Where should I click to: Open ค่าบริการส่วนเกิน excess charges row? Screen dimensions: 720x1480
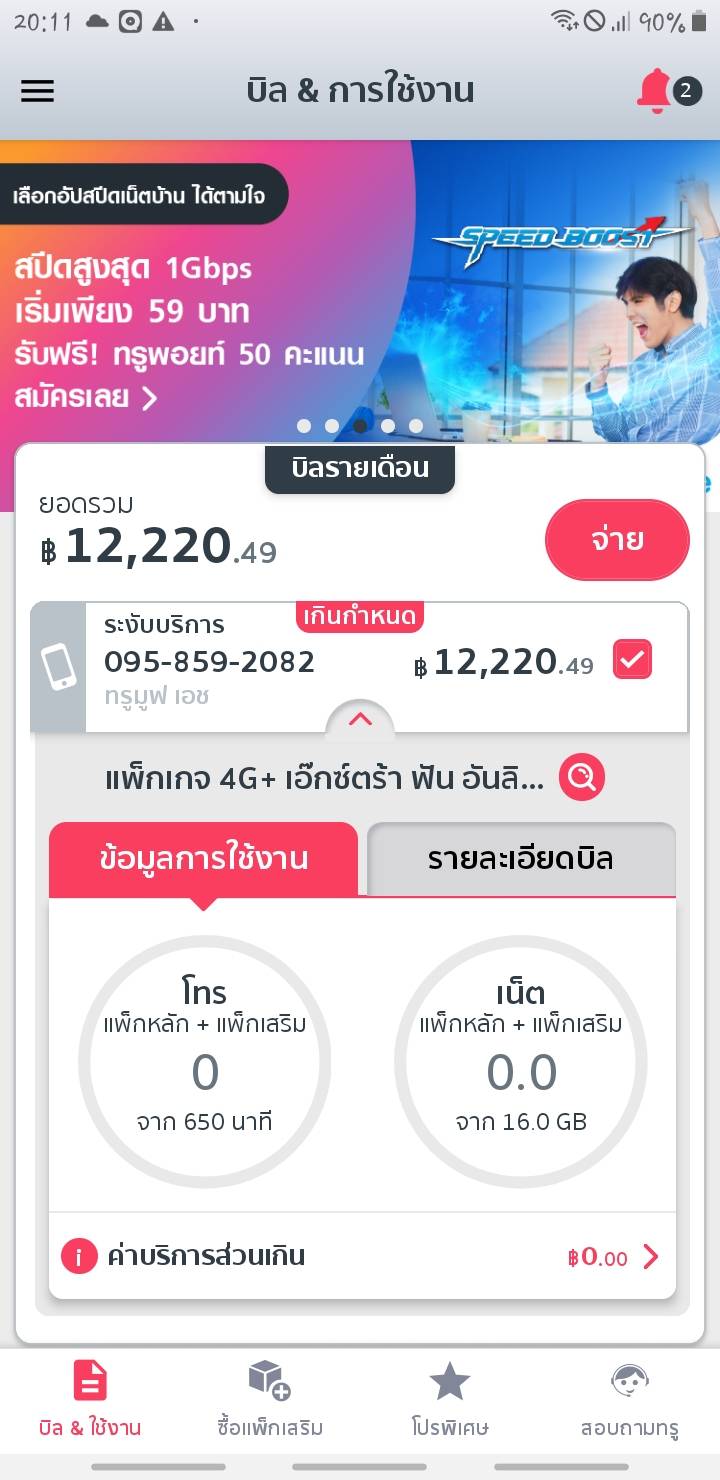(x=360, y=1256)
